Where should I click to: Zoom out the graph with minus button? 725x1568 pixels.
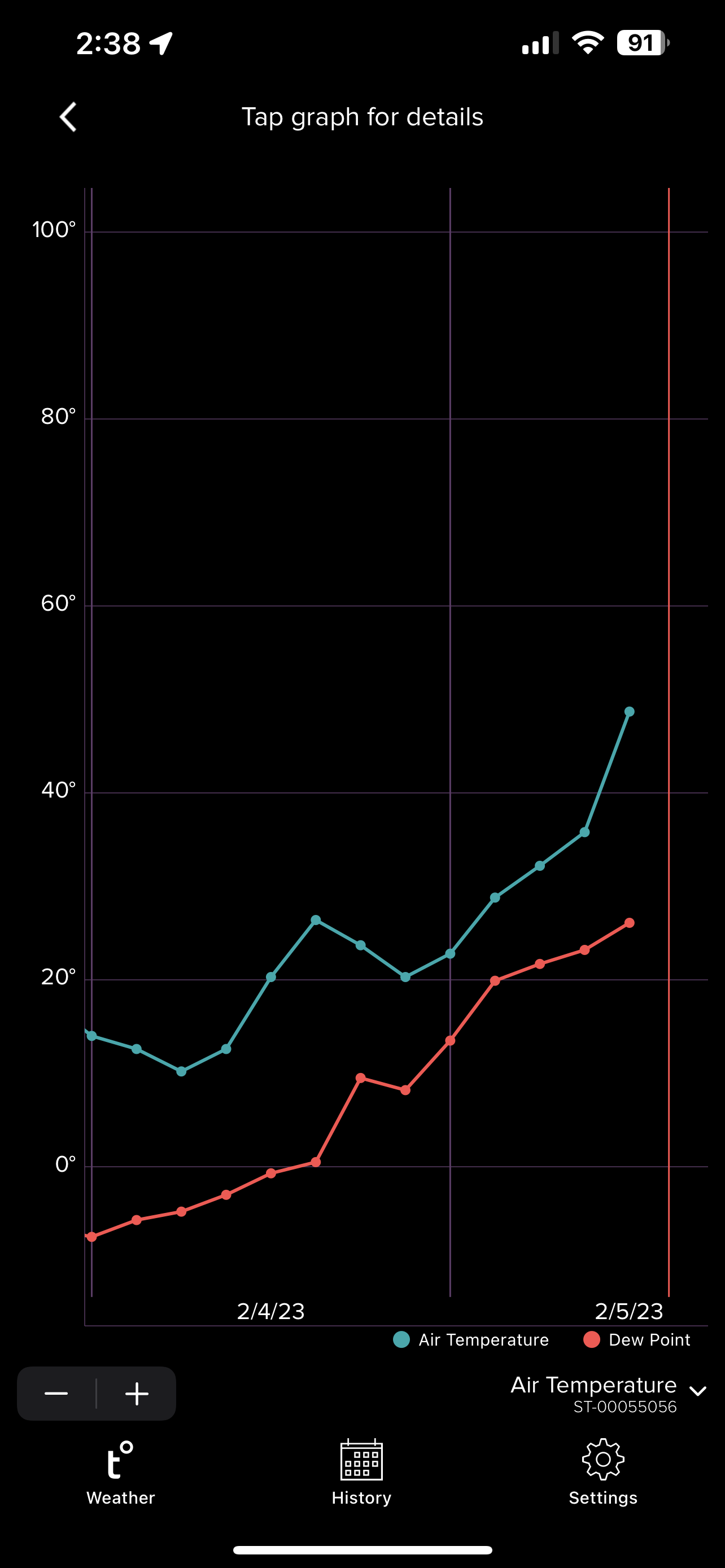[56, 1393]
